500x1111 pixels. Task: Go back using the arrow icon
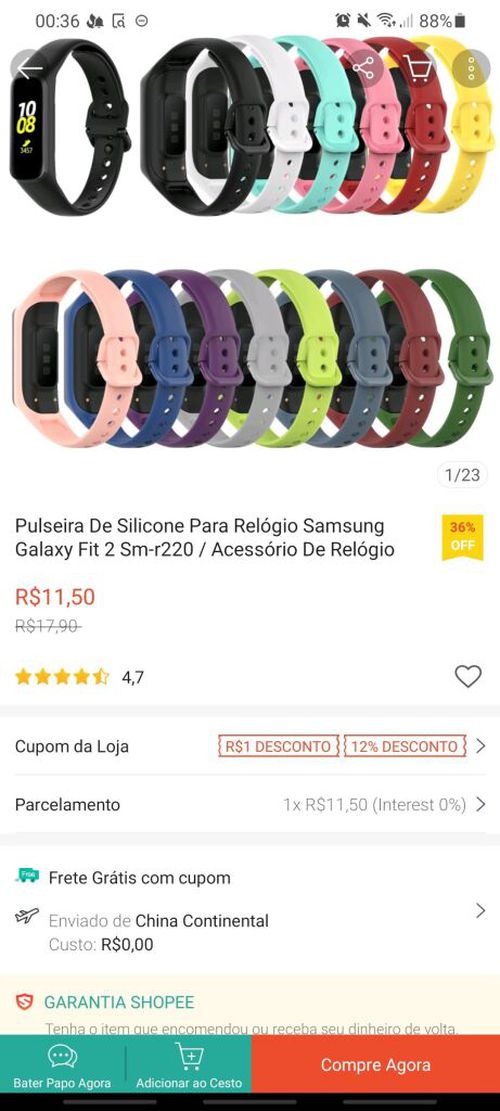(30, 69)
